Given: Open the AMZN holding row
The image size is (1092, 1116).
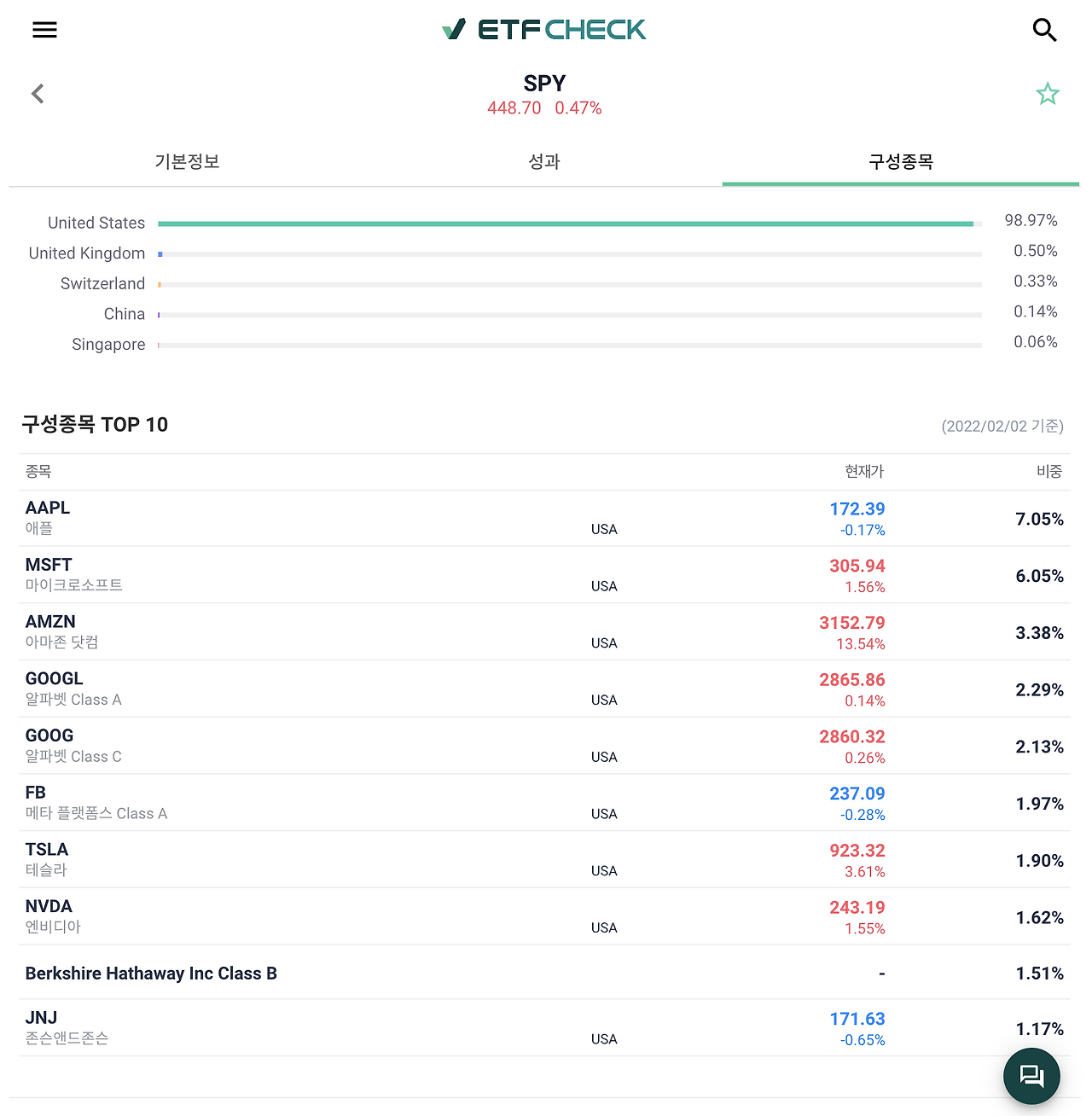Looking at the screenshot, I should [x=544, y=632].
